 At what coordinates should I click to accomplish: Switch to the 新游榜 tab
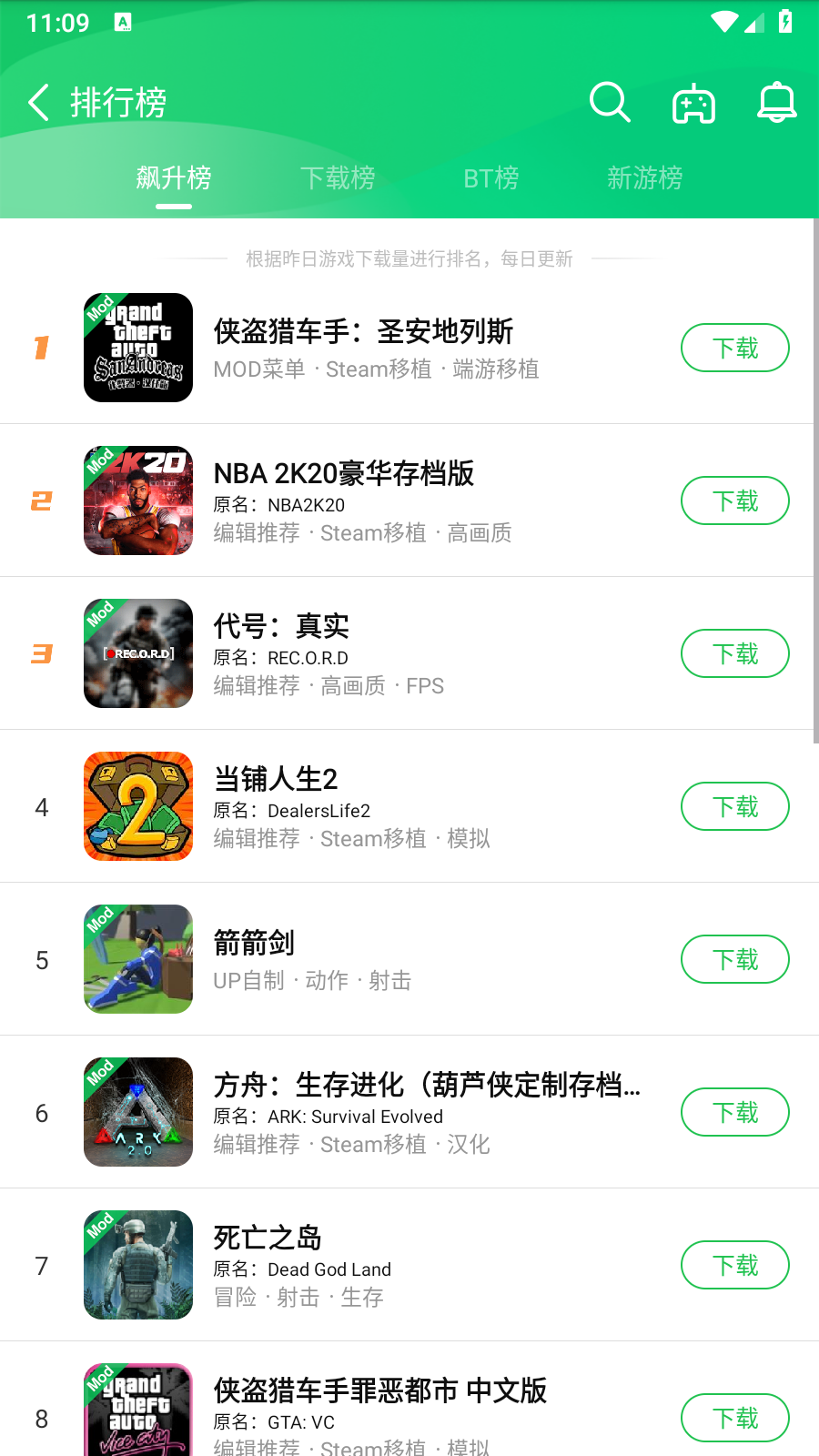coord(644,177)
